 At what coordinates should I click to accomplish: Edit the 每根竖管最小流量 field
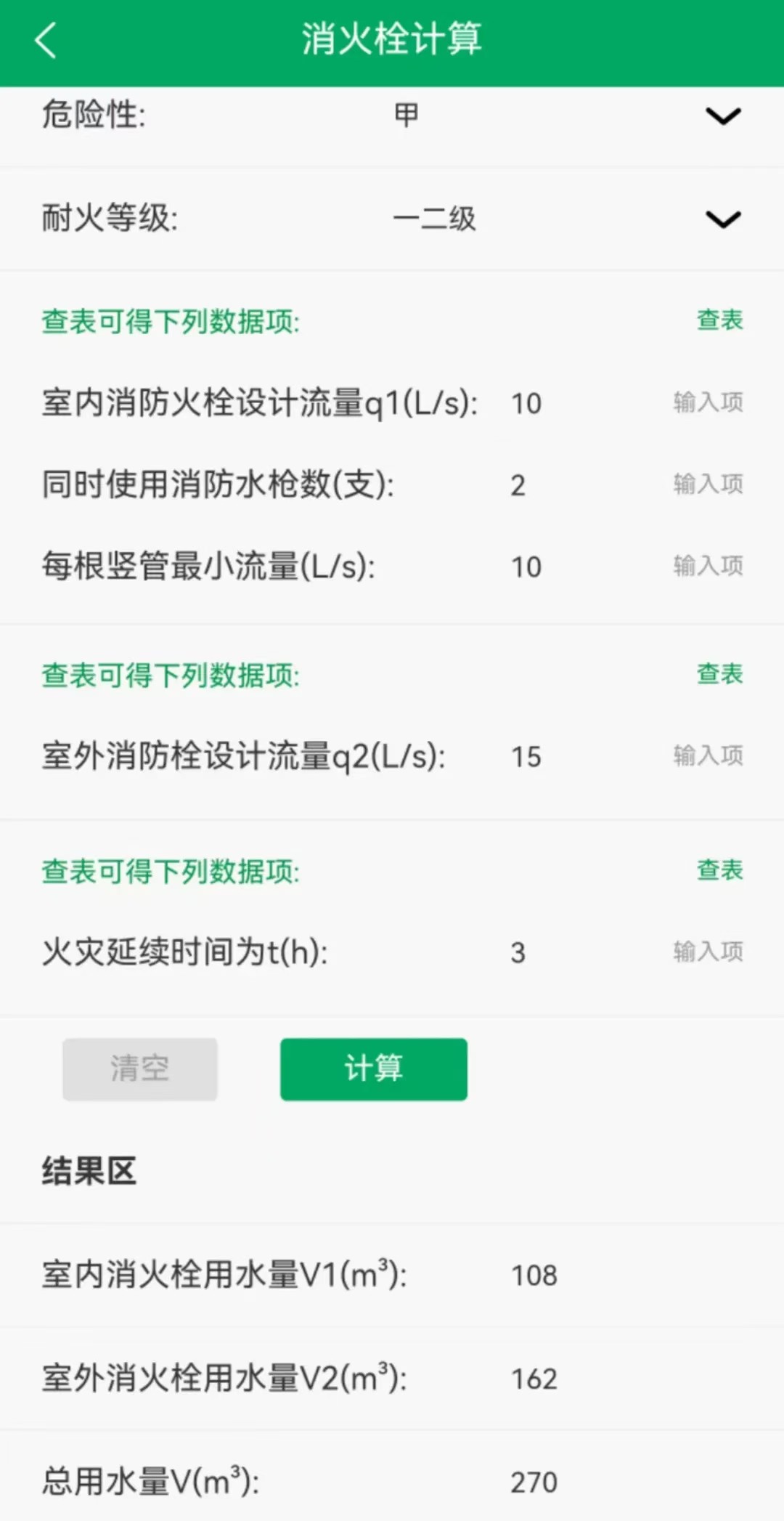pos(581,567)
